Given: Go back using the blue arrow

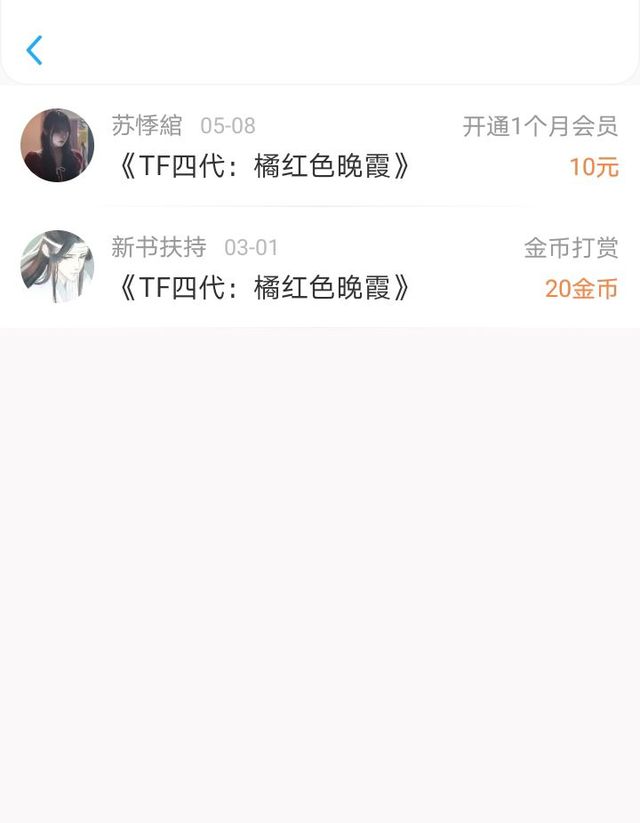Looking at the screenshot, I should coord(34,50).
